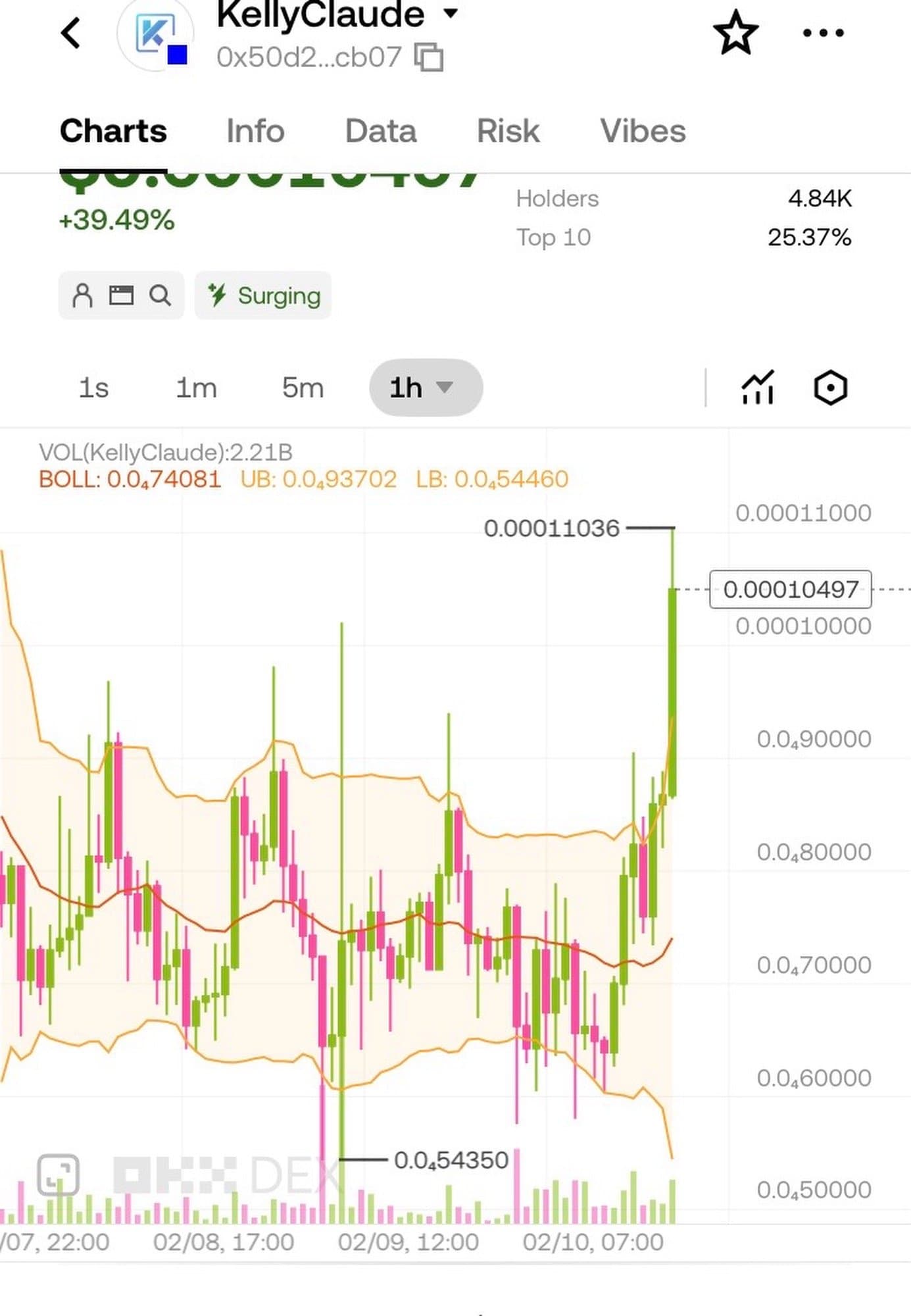The image size is (911, 1316).
Task: Open the chart indicators icon
Action: 758,388
